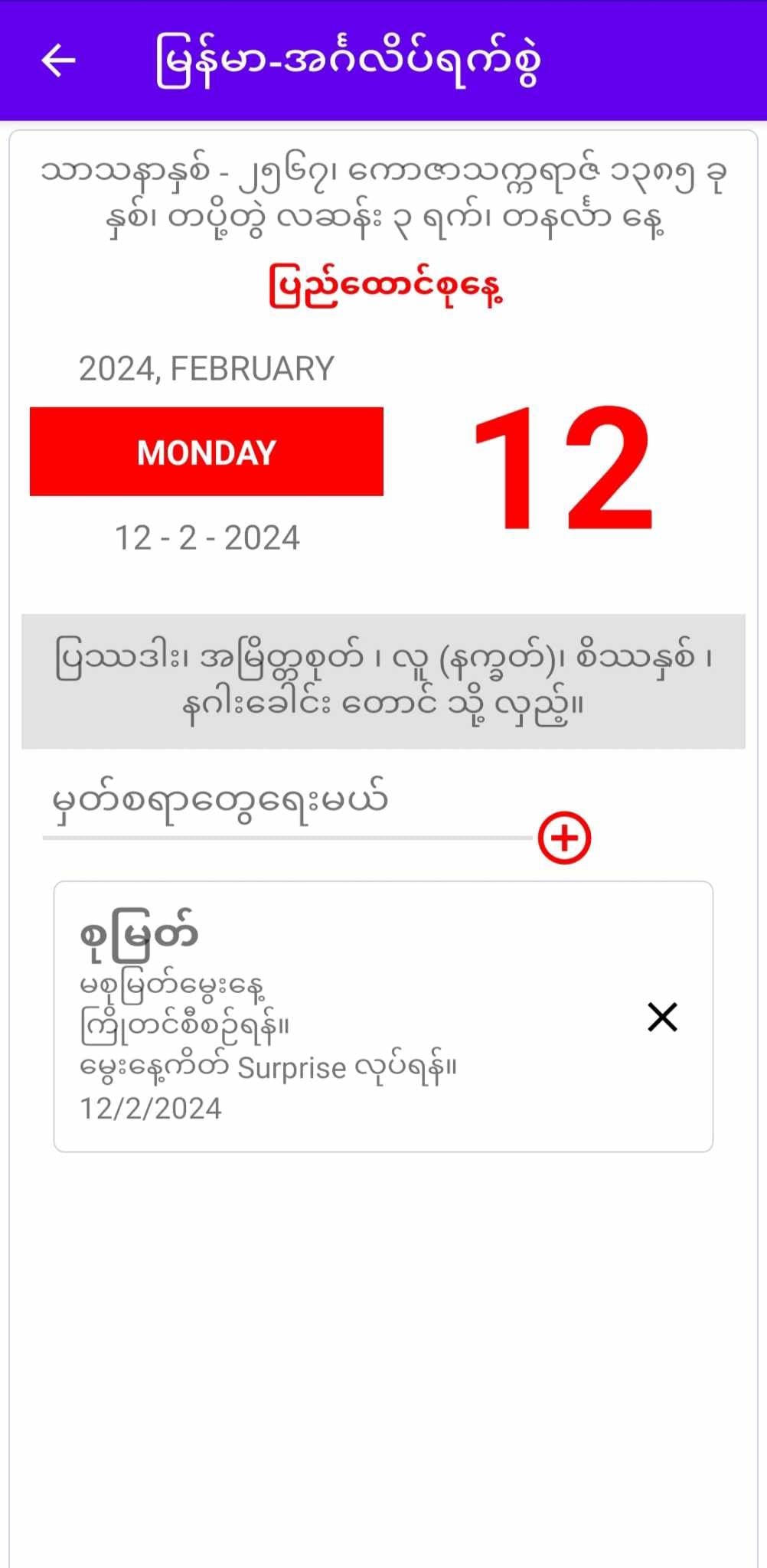767x1568 pixels.
Task: Tap the date text 12 - 2 - 2024
Action: pos(208,537)
